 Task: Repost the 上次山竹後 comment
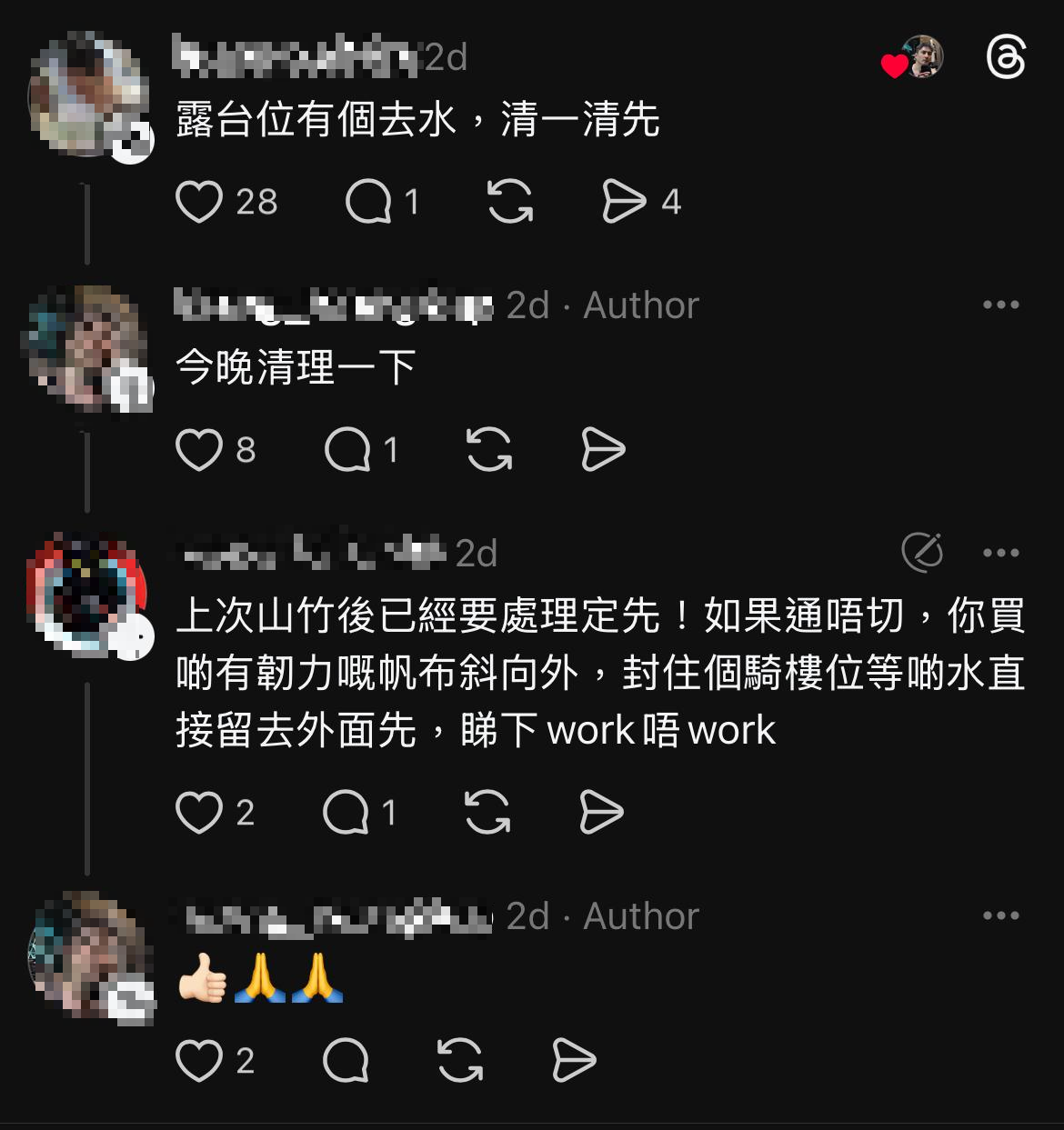click(487, 812)
